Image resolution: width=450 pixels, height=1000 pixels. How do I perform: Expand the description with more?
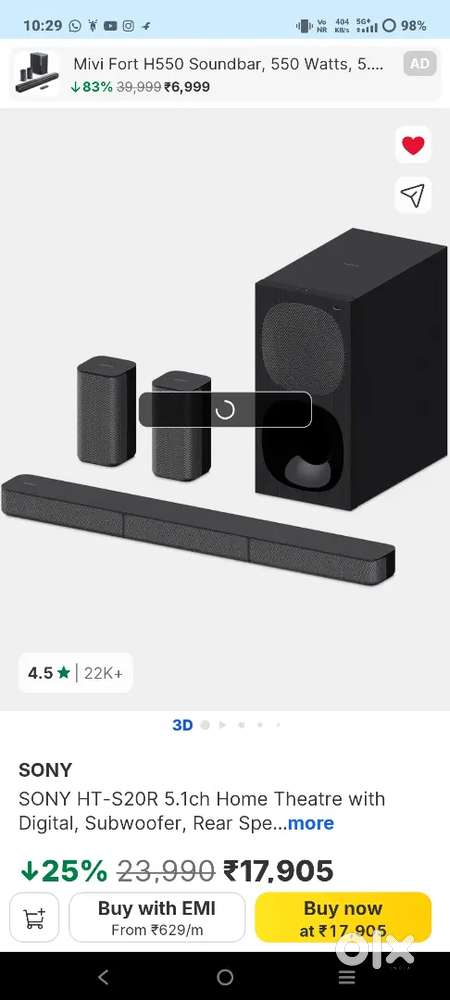click(x=310, y=823)
